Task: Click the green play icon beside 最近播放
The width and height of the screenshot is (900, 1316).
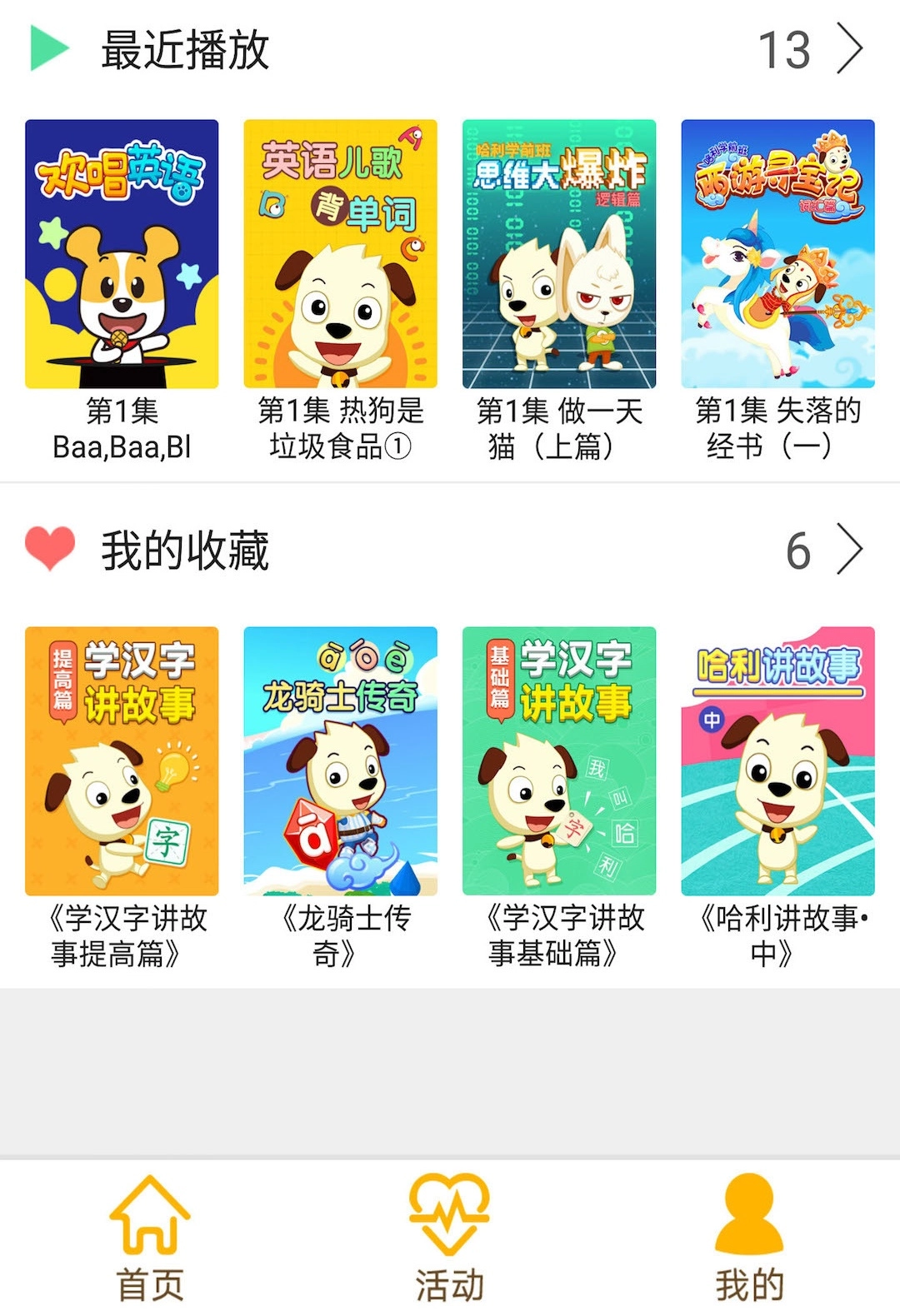Action: coord(46,48)
